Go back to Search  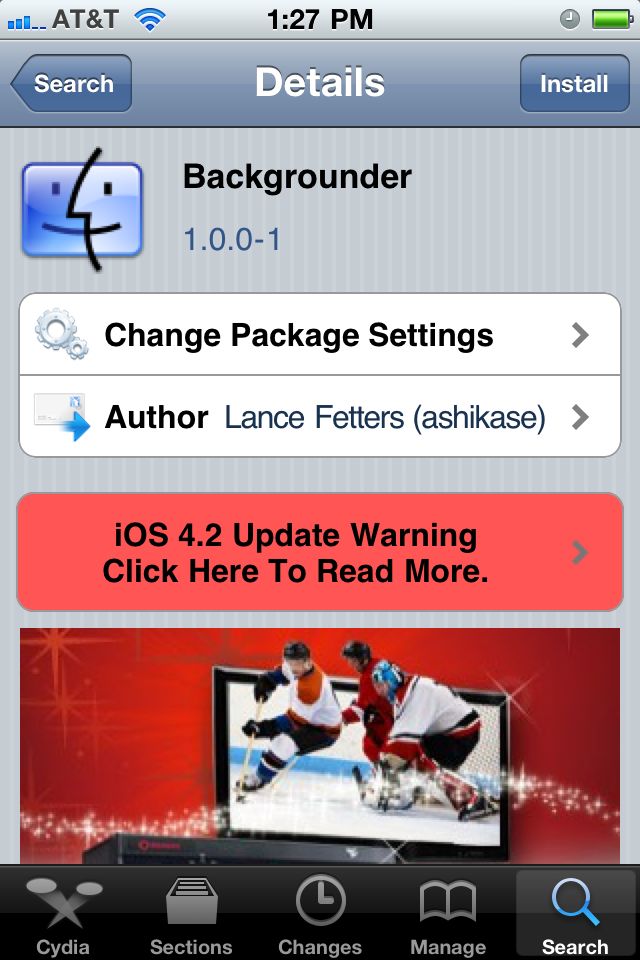pos(72,84)
